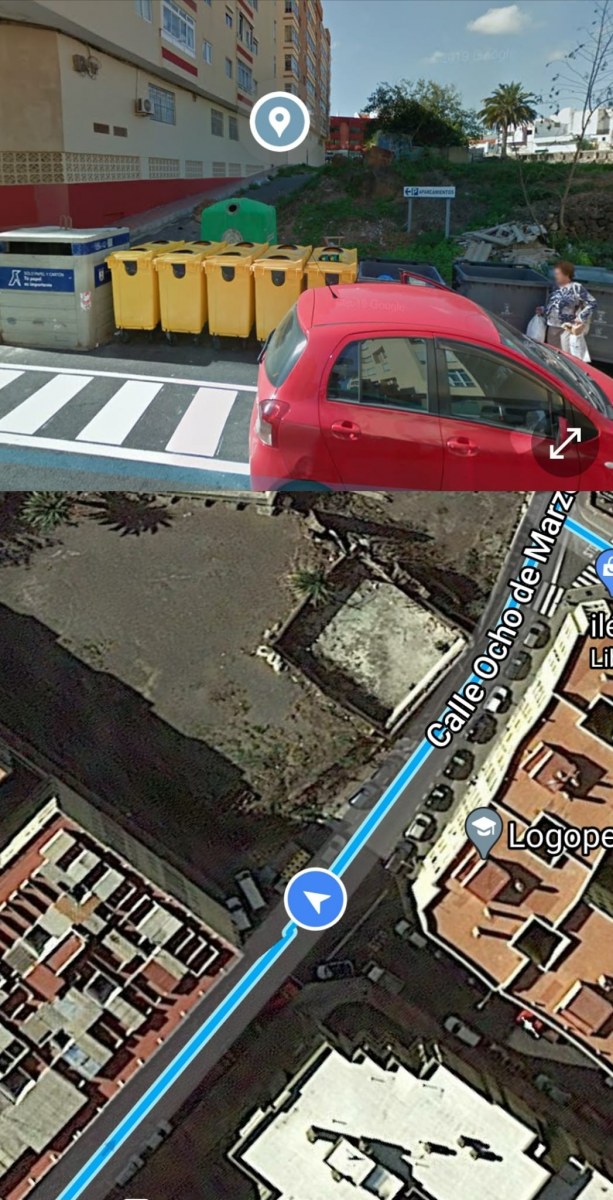Open the blue place marker near Calle Ocho de Marzo
613x1200 pixels.
605,569
